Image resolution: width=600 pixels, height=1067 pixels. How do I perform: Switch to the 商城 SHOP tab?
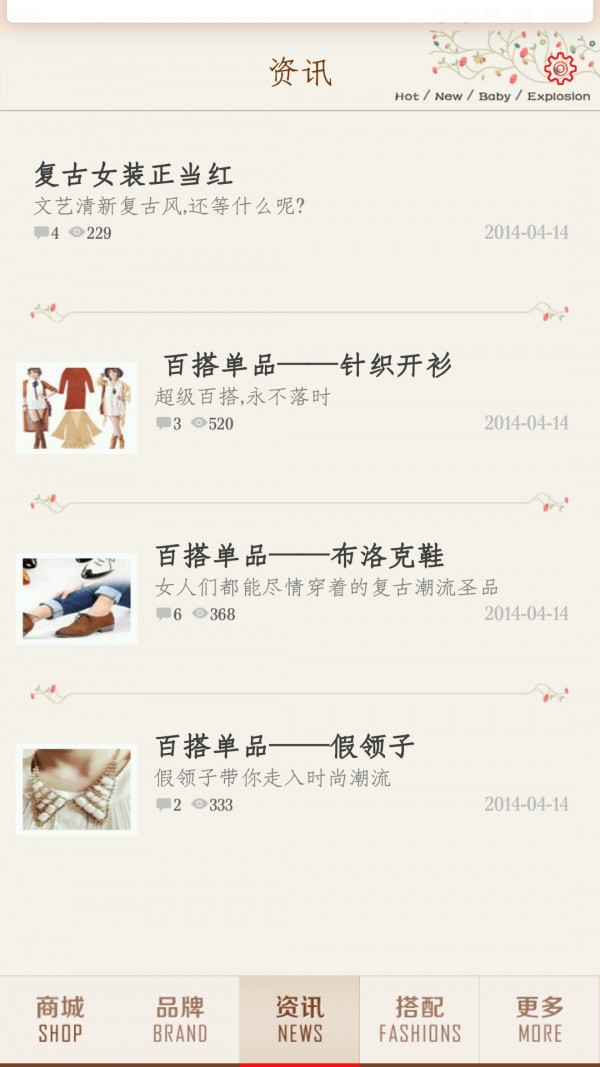60,1019
